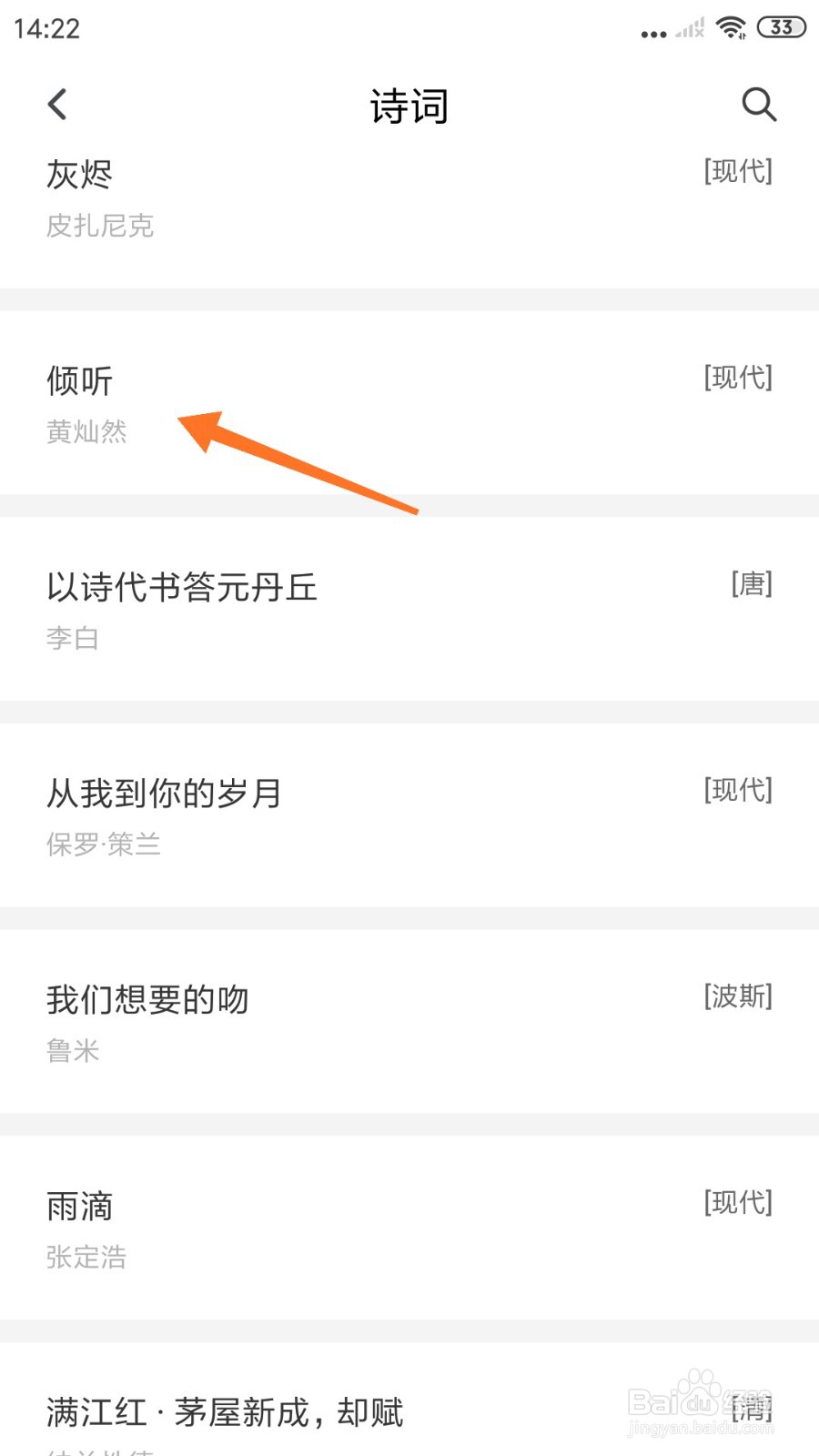Tap the [波斯] era label for 鲁米

[737, 996]
